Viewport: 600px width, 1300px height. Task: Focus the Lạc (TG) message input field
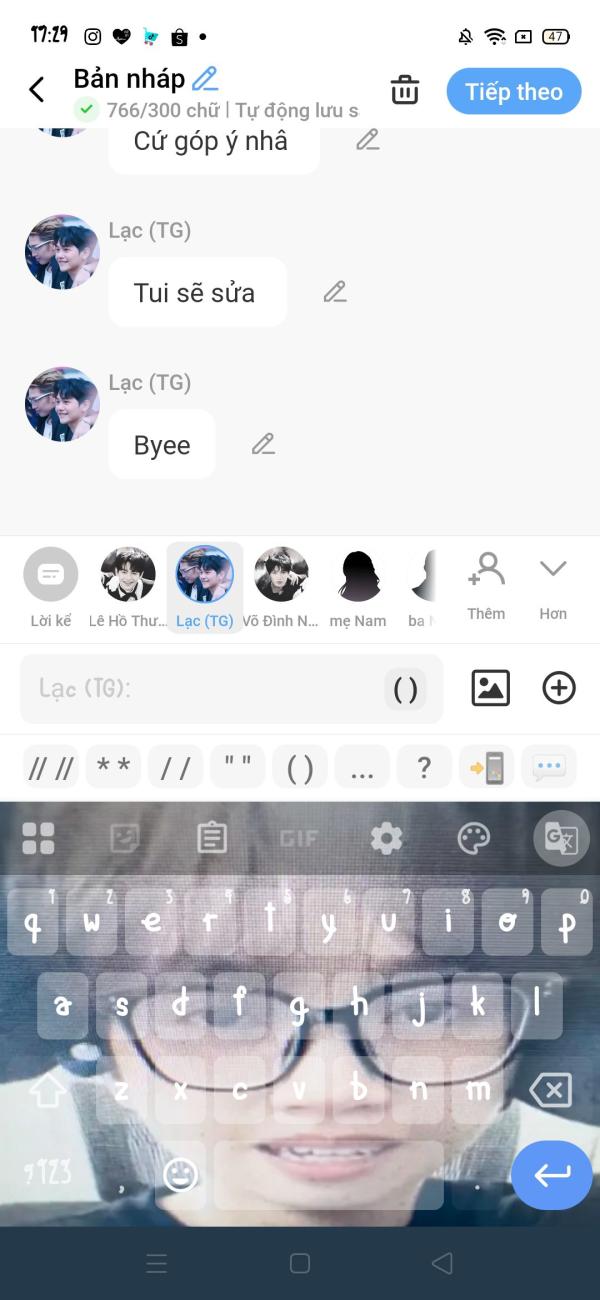tap(231, 689)
